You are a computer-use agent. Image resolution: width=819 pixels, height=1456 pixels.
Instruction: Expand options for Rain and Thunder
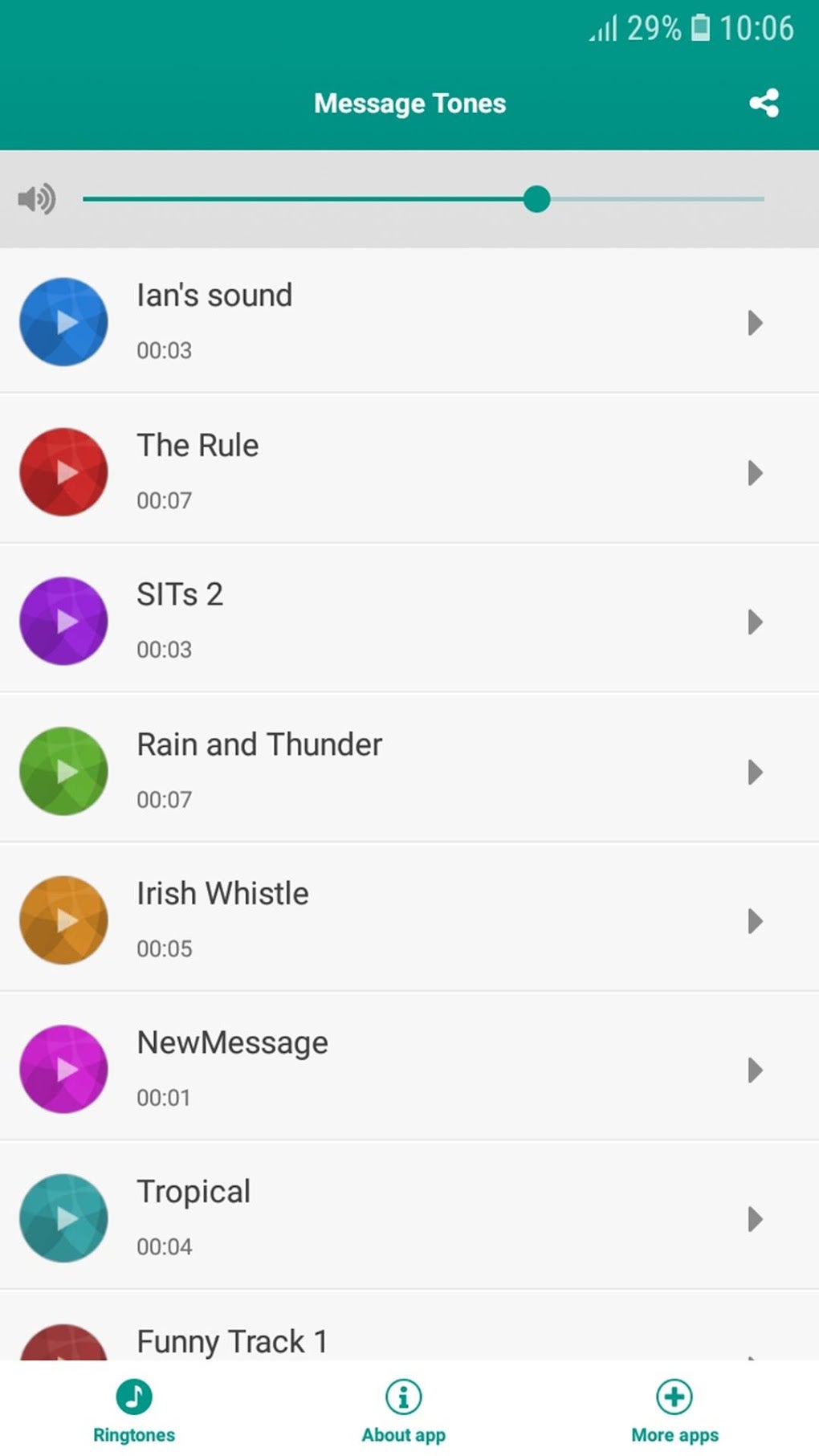(754, 773)
